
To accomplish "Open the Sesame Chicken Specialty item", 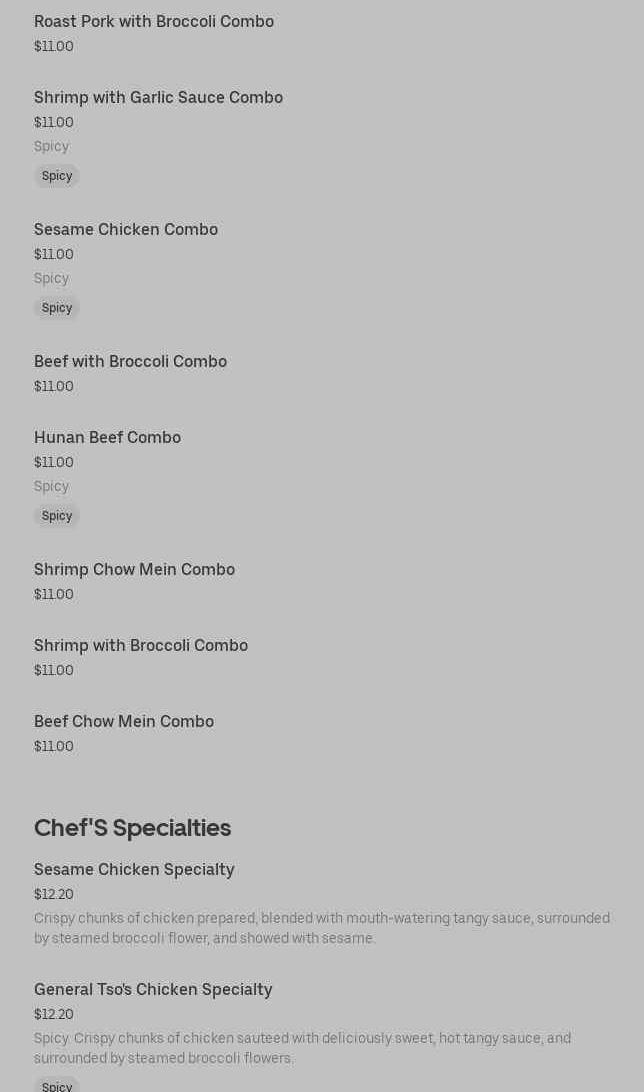I will coord(134,870).
